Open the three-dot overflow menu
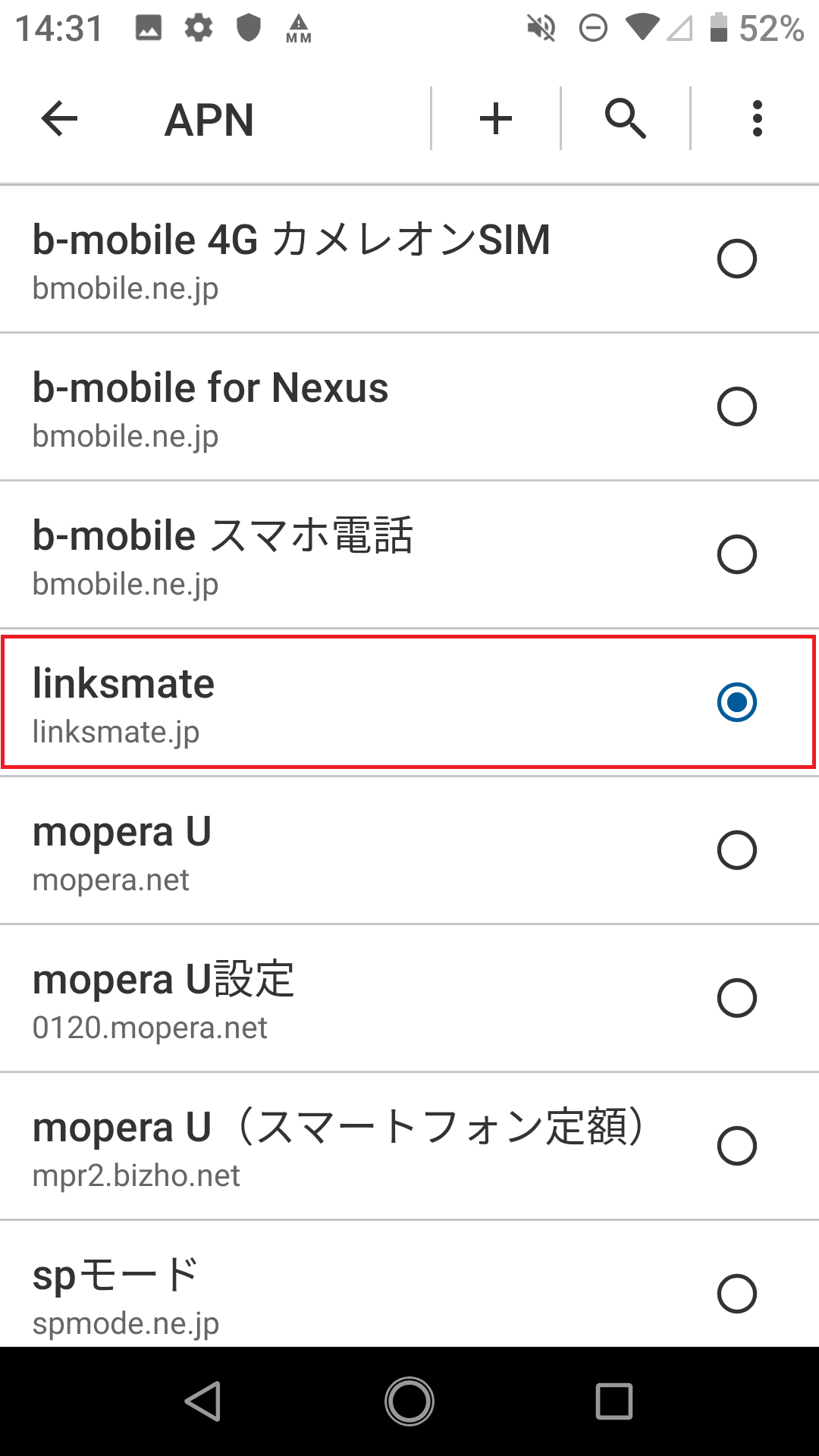819x1456 pixels. pyautogui.click(x=756, y=118)
